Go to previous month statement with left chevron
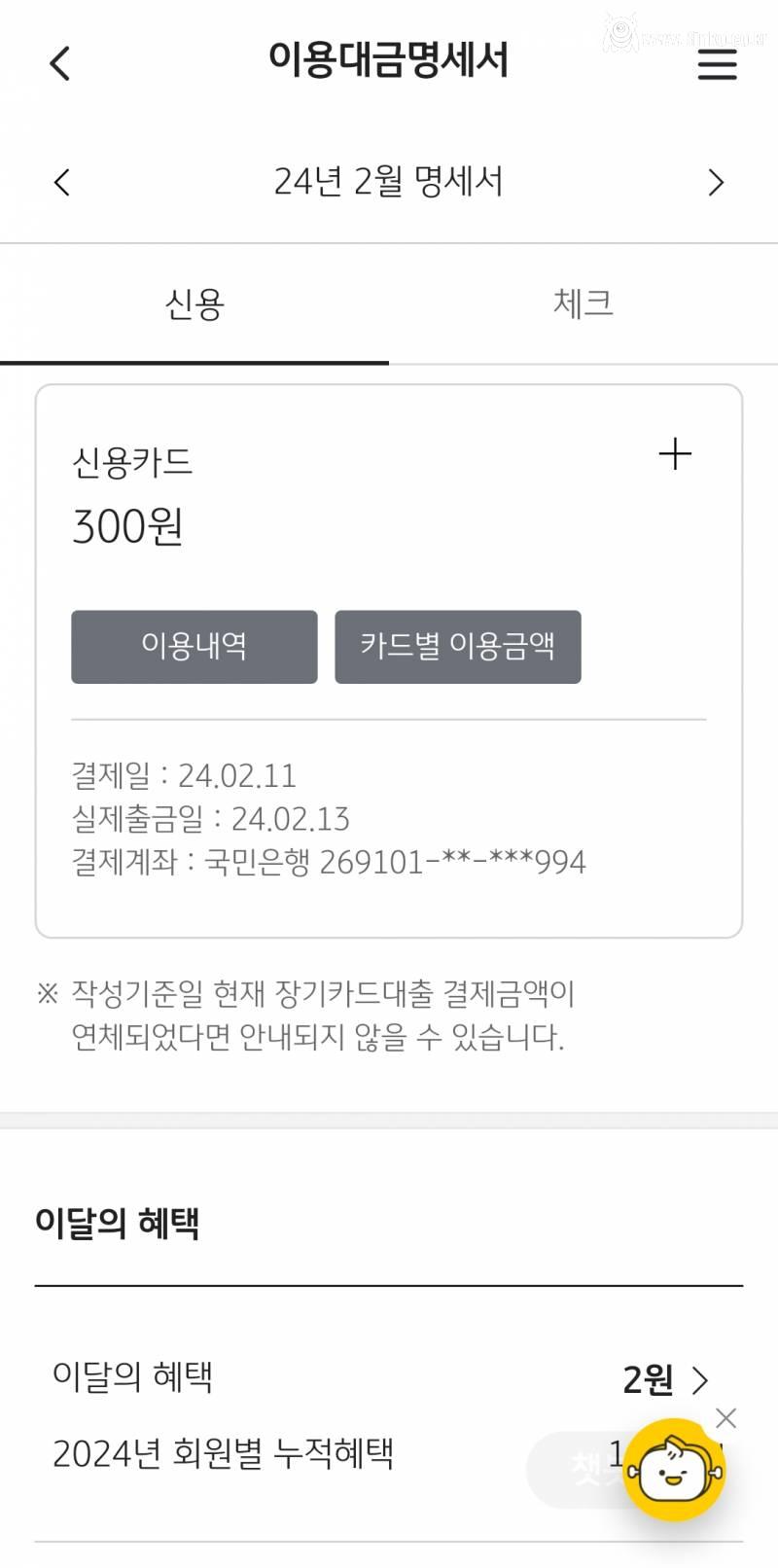 [x=62, y=182]
